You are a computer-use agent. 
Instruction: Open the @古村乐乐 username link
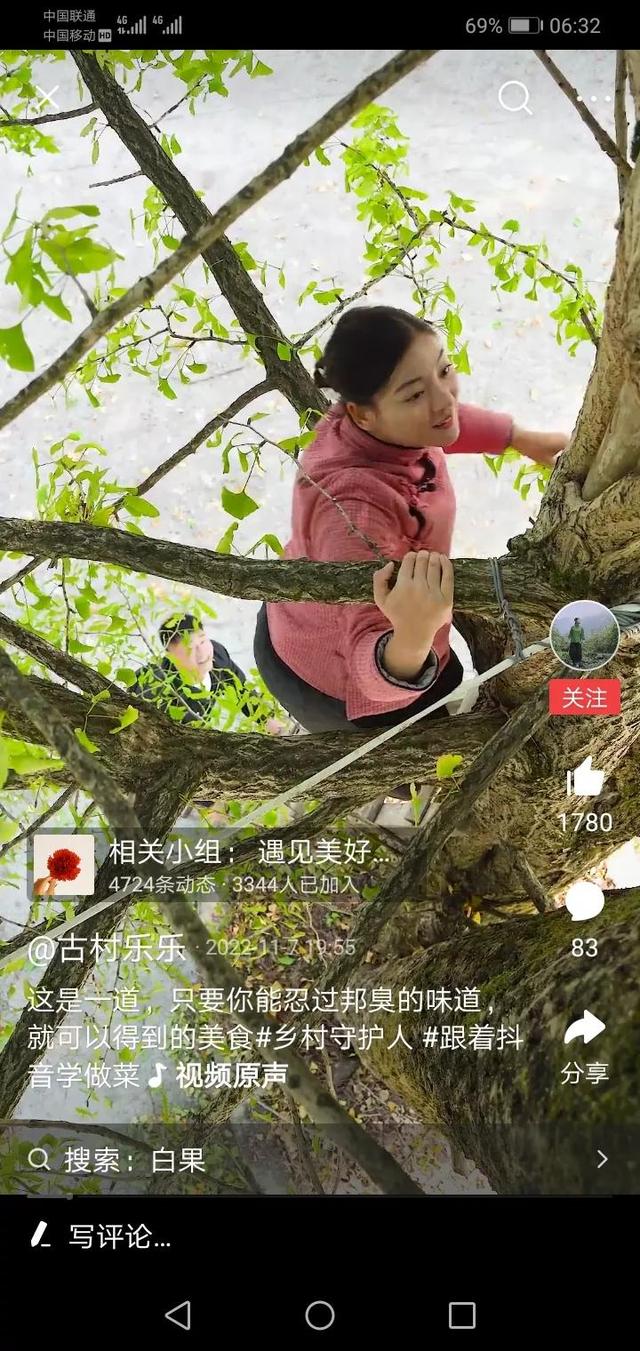tap(107, 948)
